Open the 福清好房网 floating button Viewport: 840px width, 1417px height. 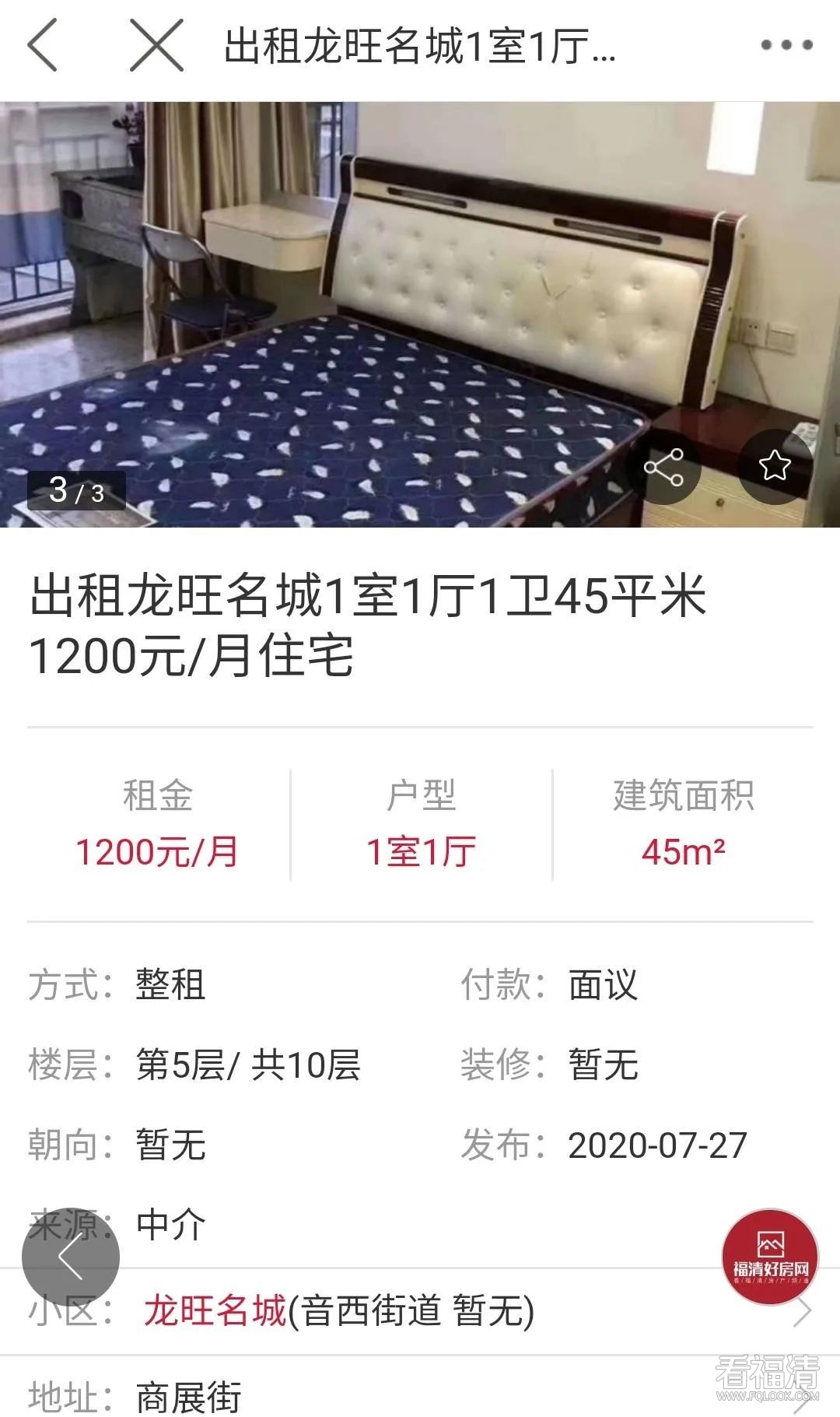click(770, 1257)
